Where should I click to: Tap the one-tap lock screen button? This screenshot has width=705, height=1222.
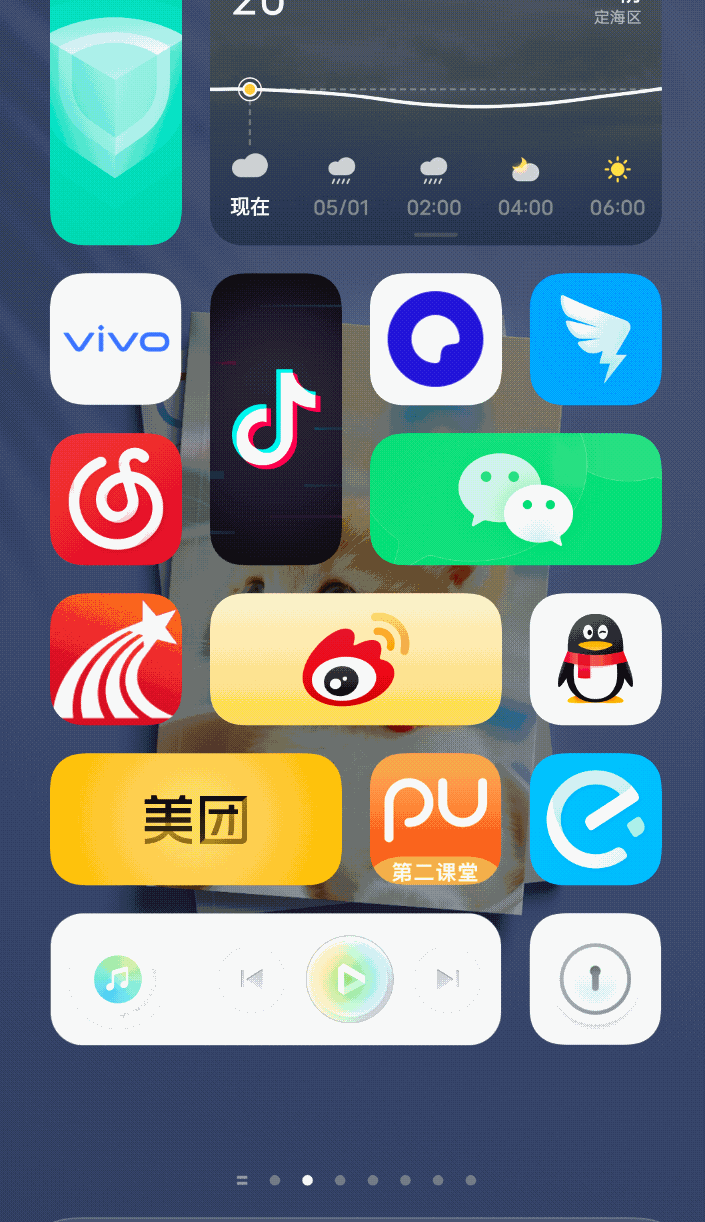595,979
